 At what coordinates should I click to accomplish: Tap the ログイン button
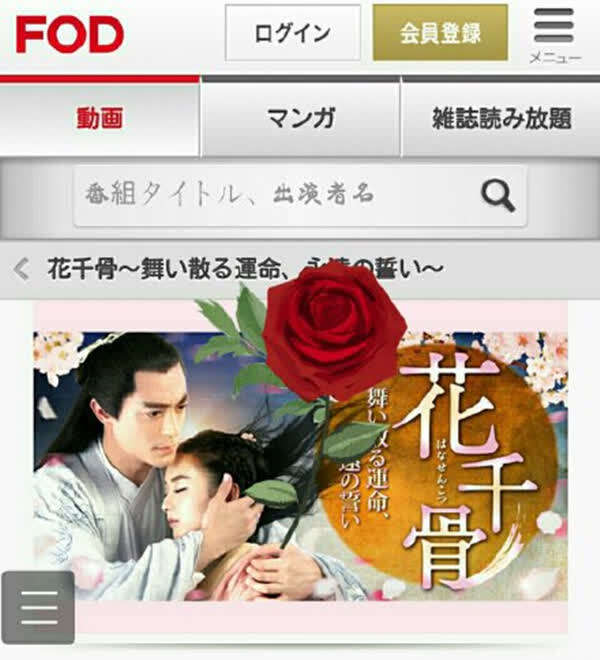pos(292,33)
